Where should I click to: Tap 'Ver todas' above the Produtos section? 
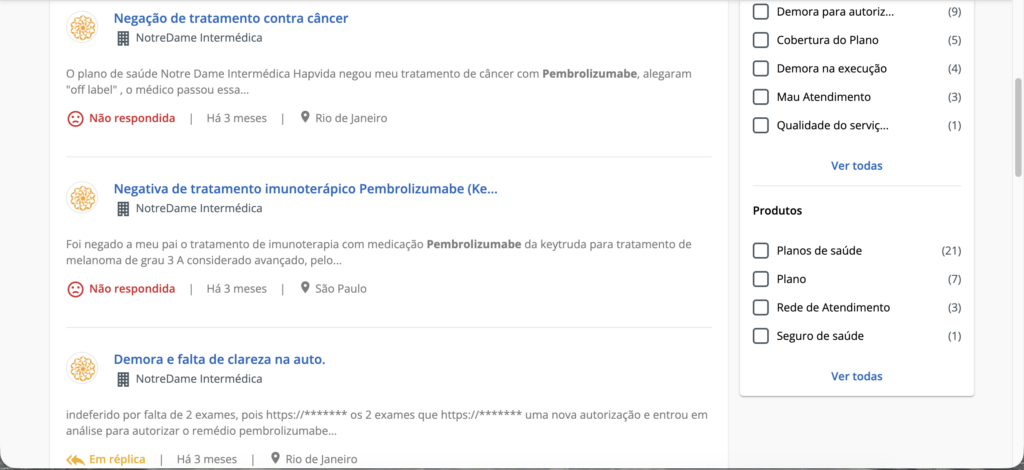point(856,166)
